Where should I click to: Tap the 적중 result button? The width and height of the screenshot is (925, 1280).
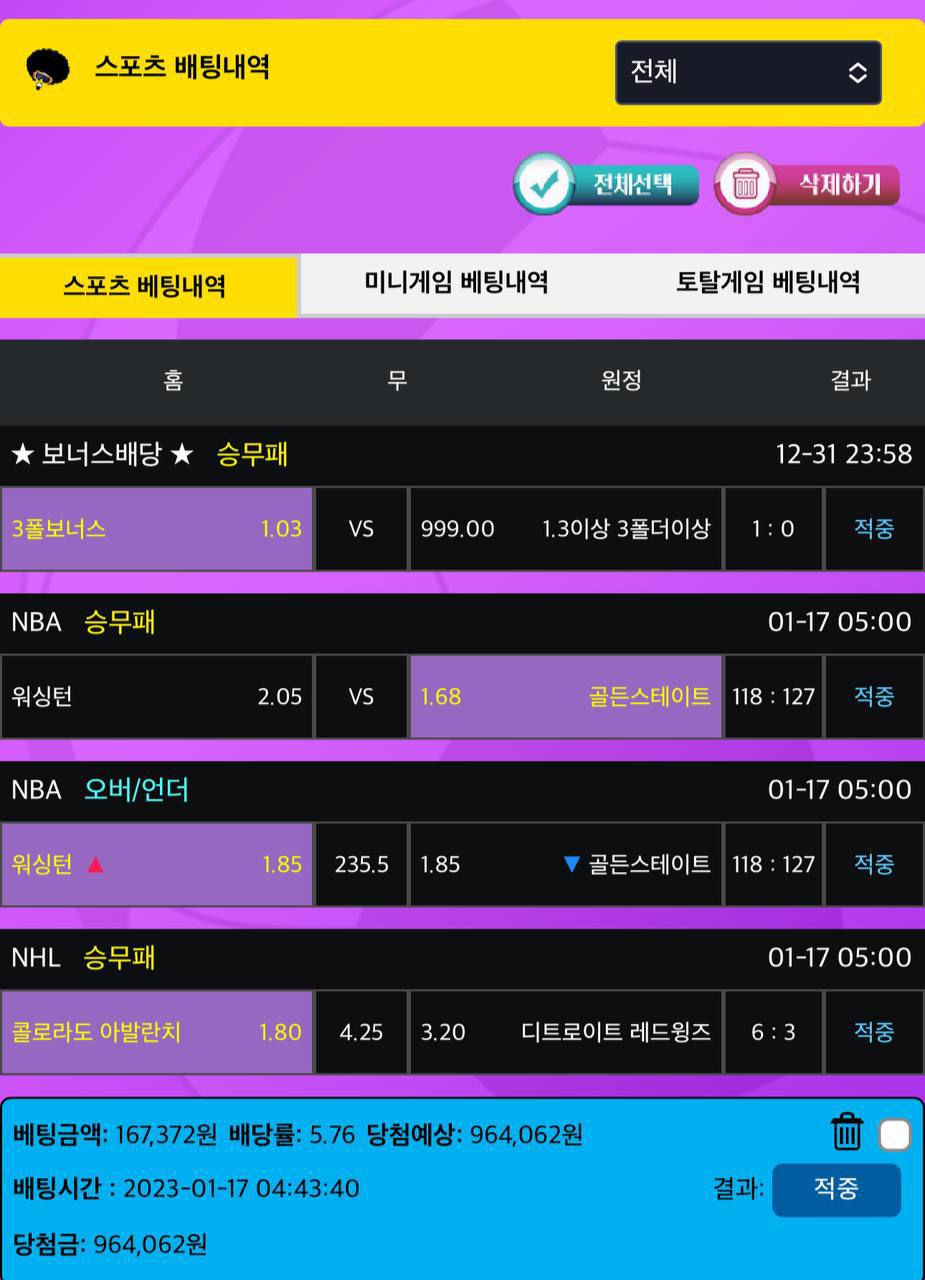pos(836,1189)
